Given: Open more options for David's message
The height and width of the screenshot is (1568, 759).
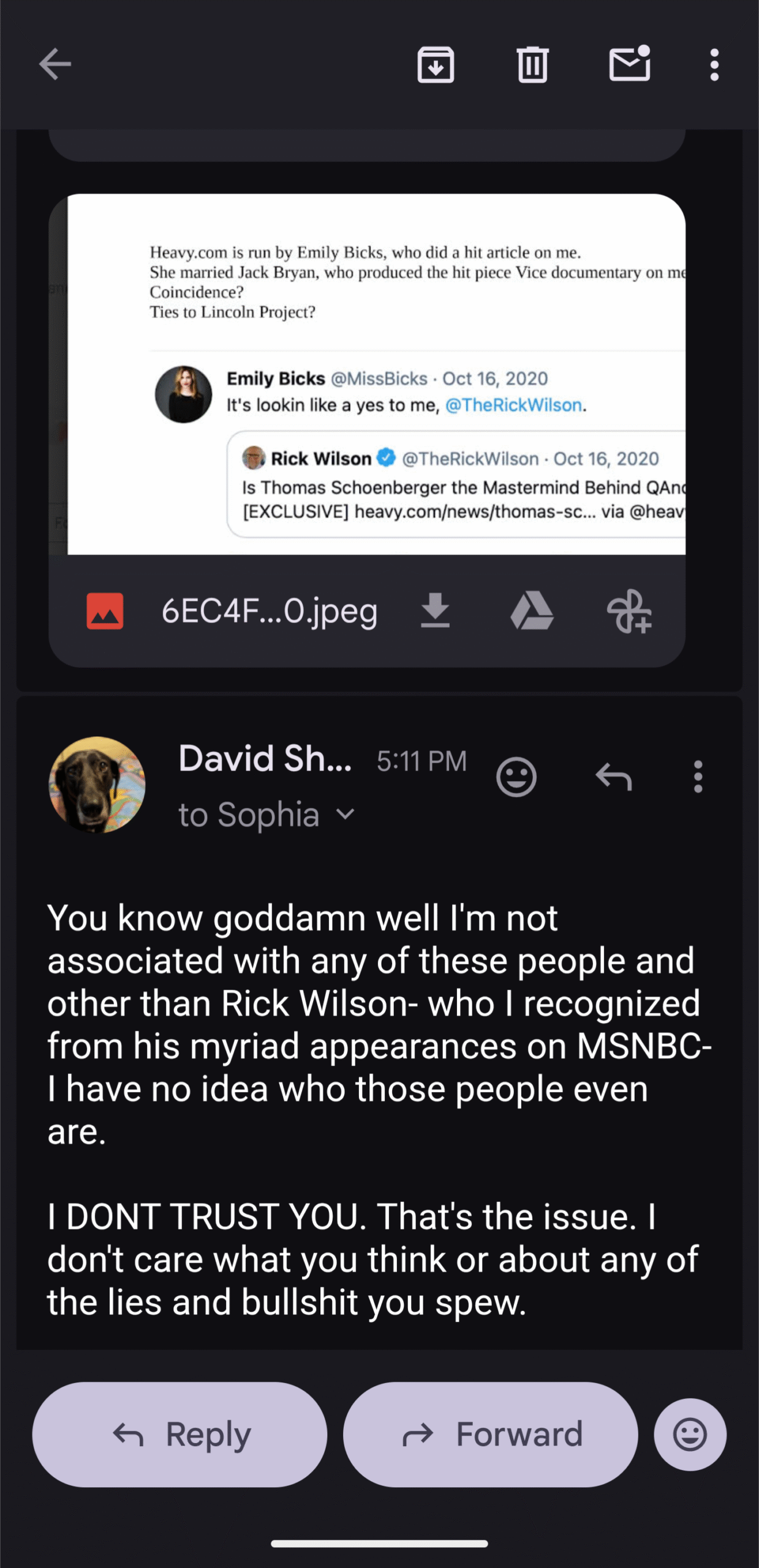Looking at the screenshot, I should click(698, 777).
